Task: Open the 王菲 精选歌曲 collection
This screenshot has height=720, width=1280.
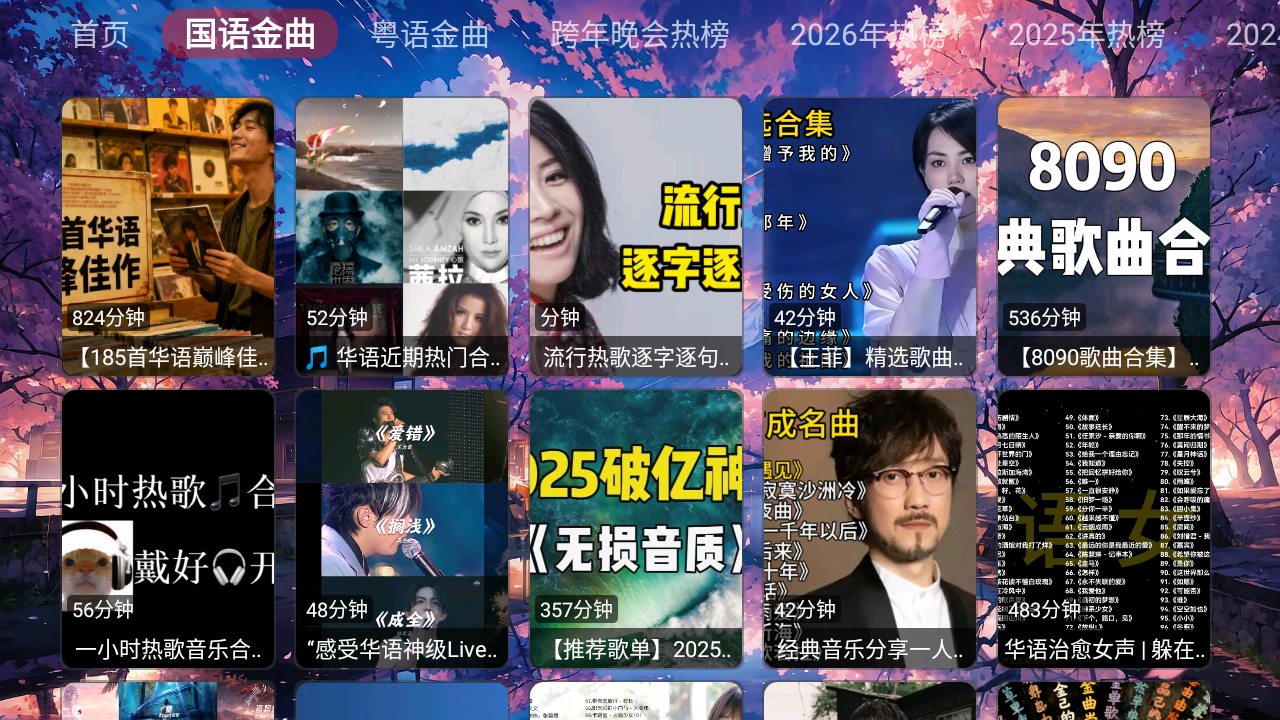Action: coord(870,236)
